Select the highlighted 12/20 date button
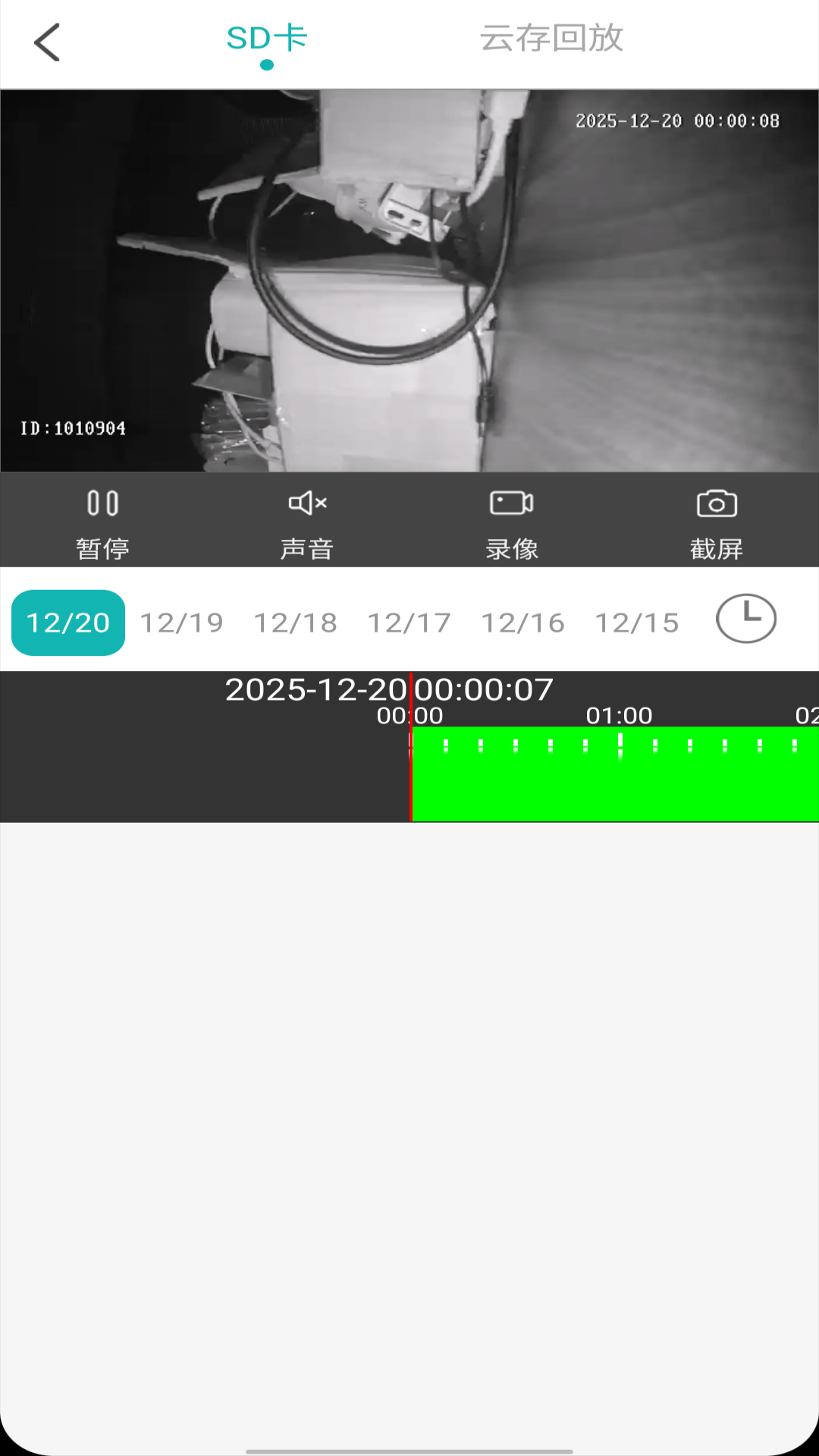 [67, 623]
